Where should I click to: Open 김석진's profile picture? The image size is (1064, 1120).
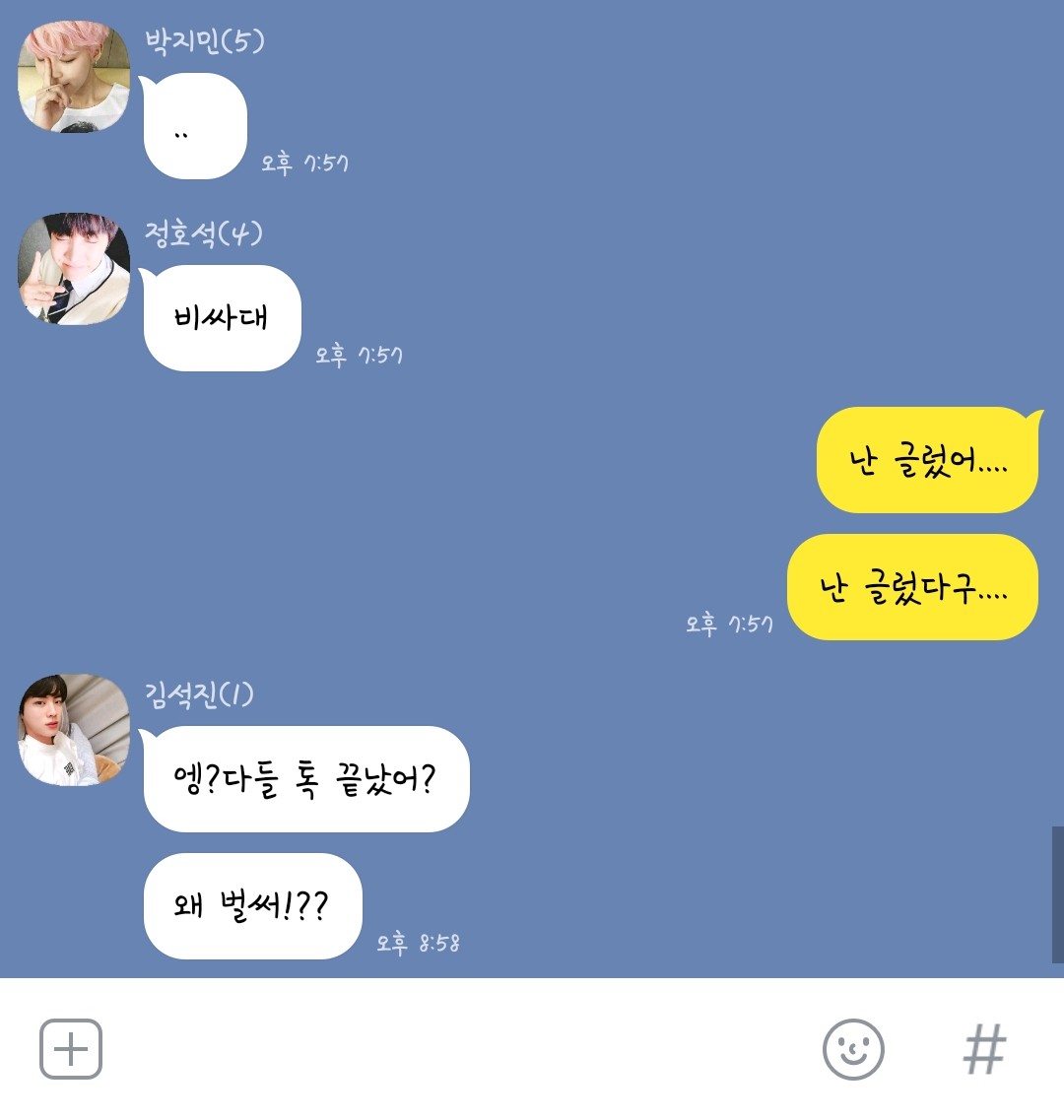pos(74,730)
